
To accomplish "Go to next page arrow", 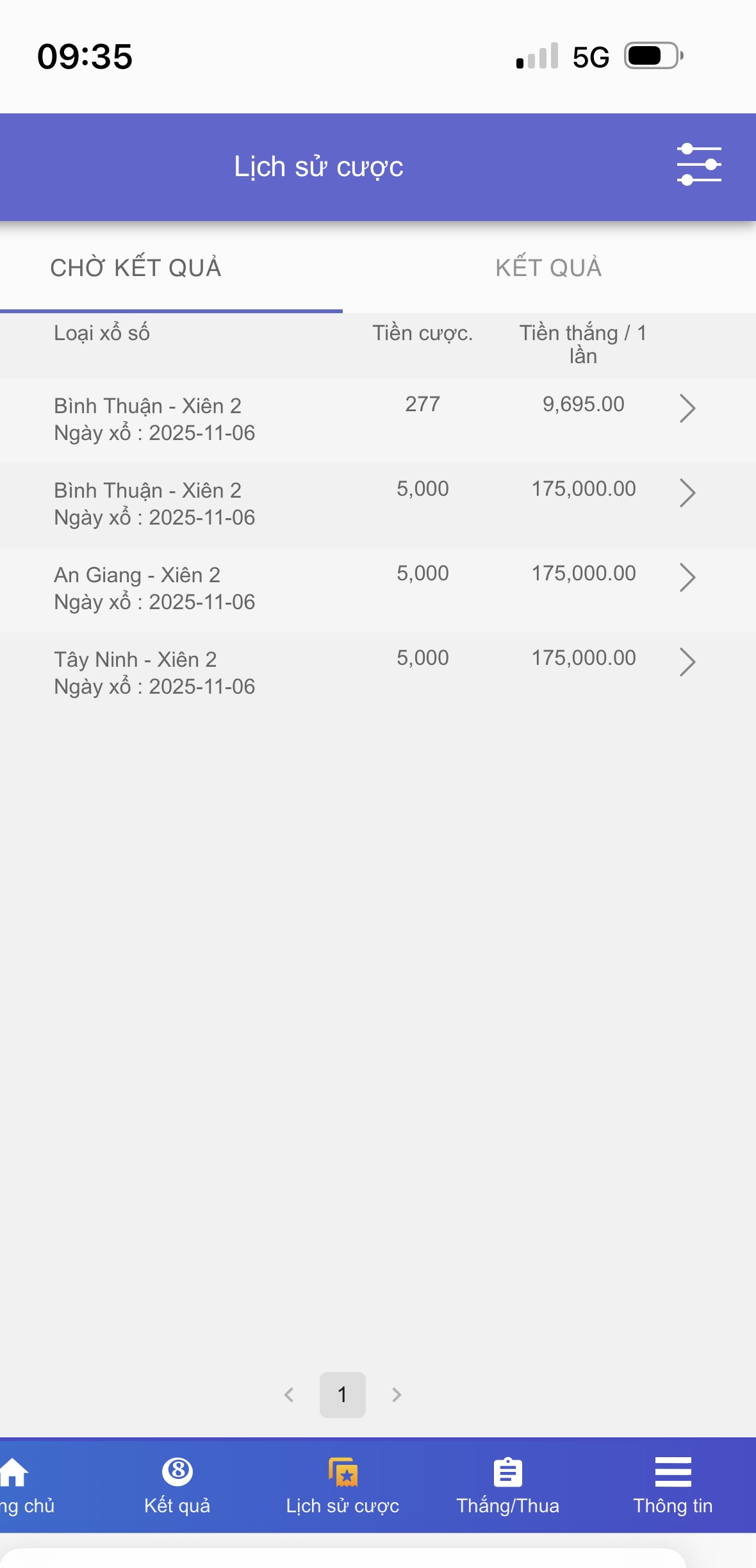I will coord(397,1395).
